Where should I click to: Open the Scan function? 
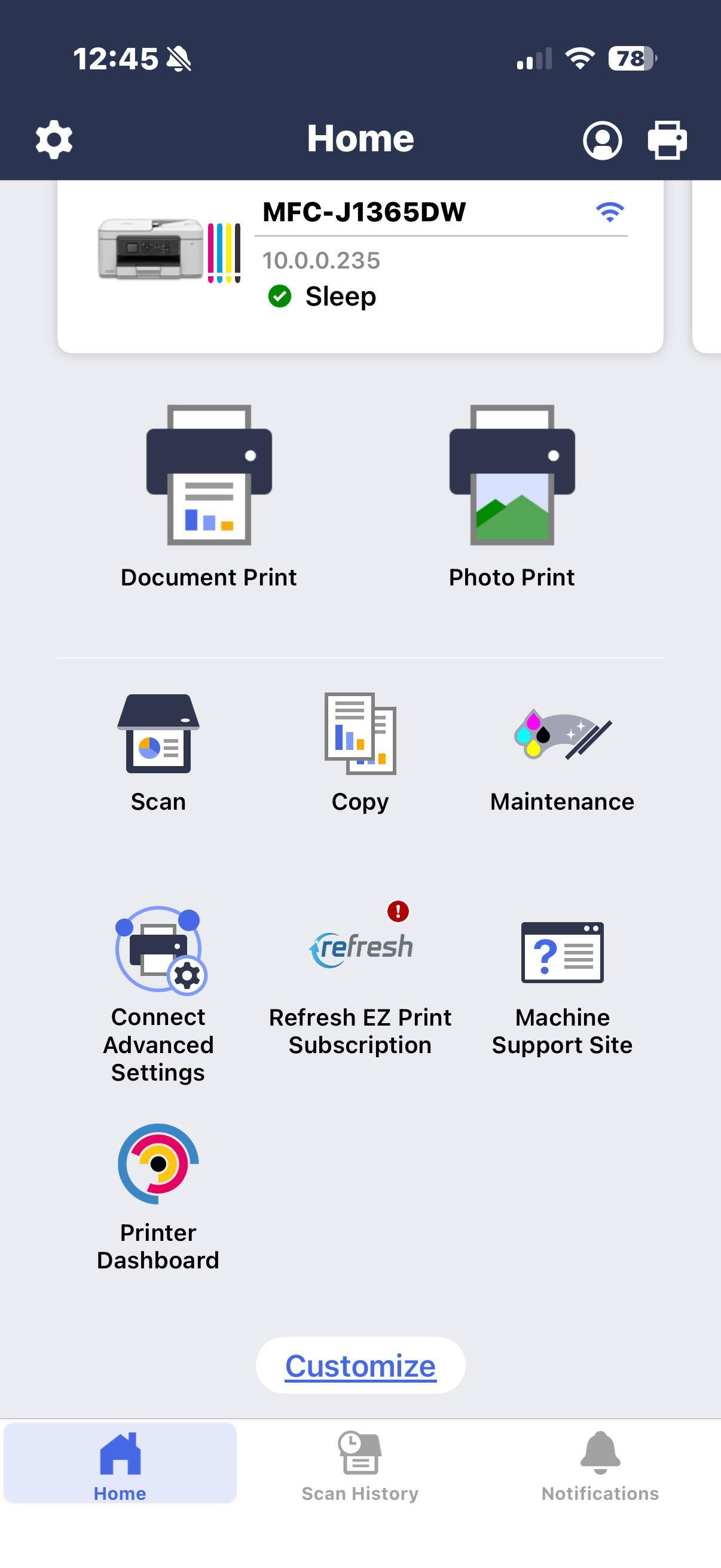[158, 753]
